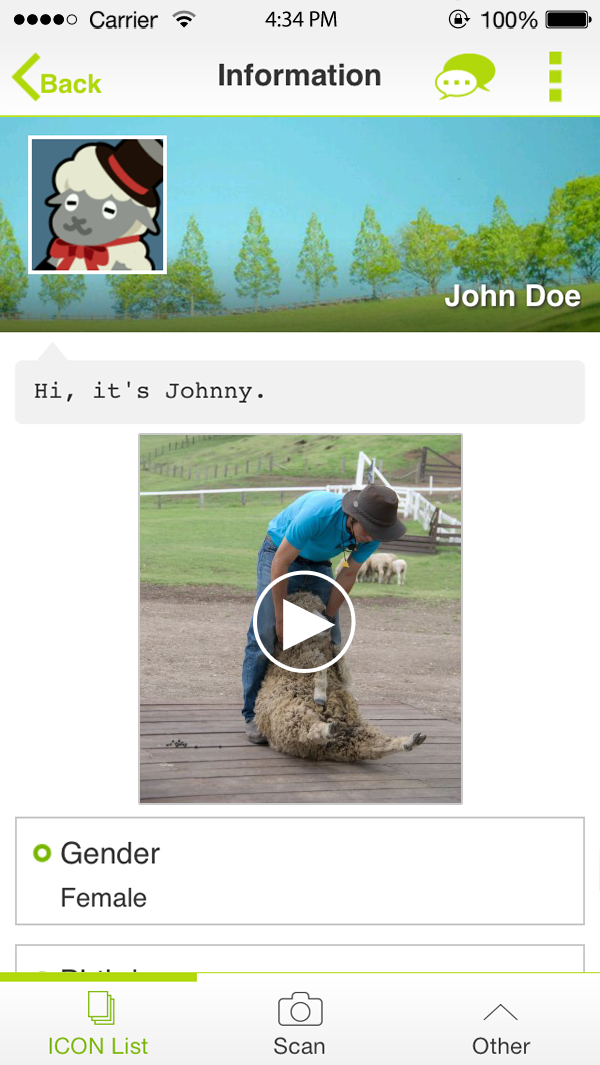
Task: Switch to the ICON List tab
Action: point(98,1023)
